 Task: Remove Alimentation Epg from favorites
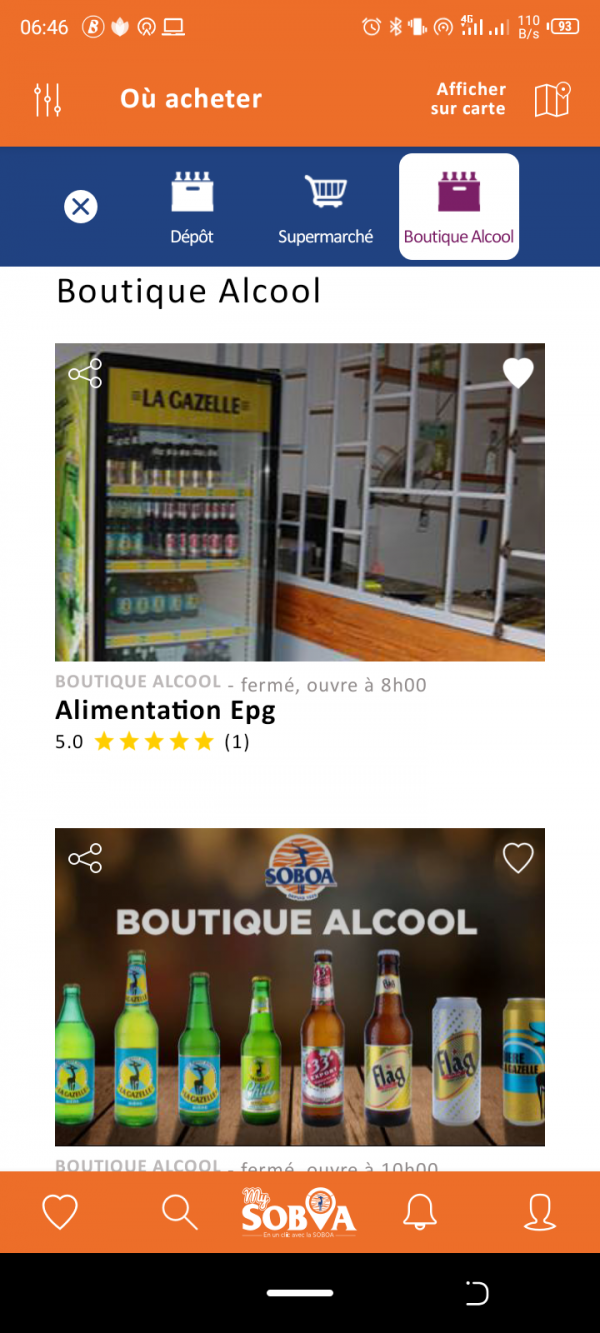click(518, 373)
